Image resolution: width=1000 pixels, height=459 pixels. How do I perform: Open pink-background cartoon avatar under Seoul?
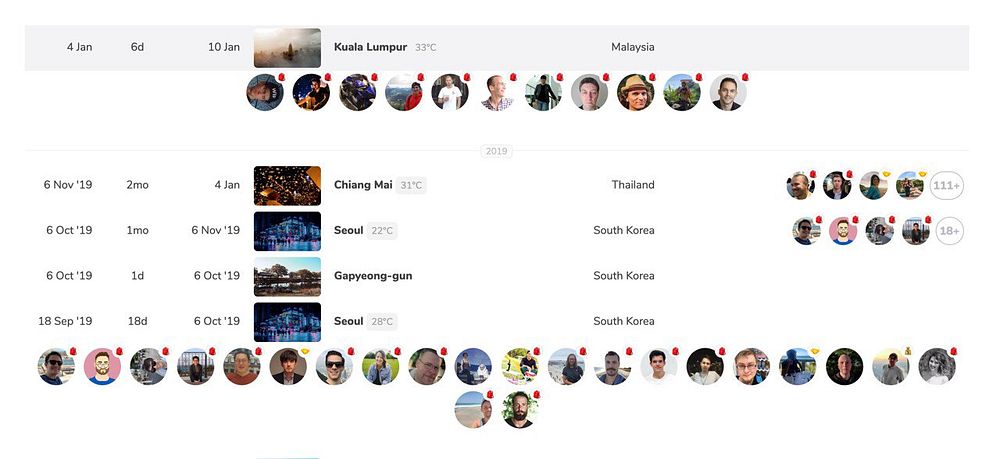(x=102, y=367)
